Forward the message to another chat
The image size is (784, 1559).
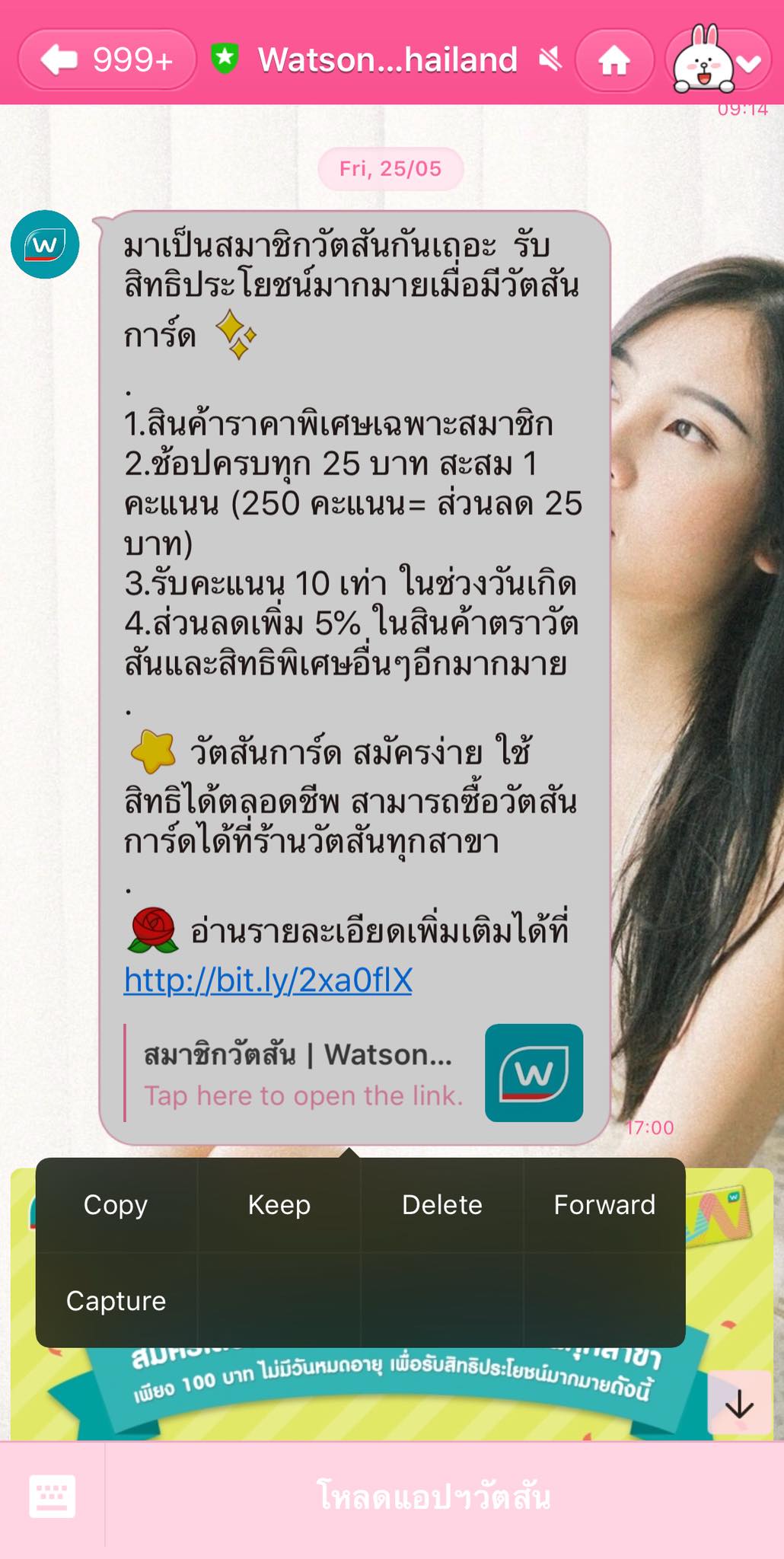tap(604, 1205)
